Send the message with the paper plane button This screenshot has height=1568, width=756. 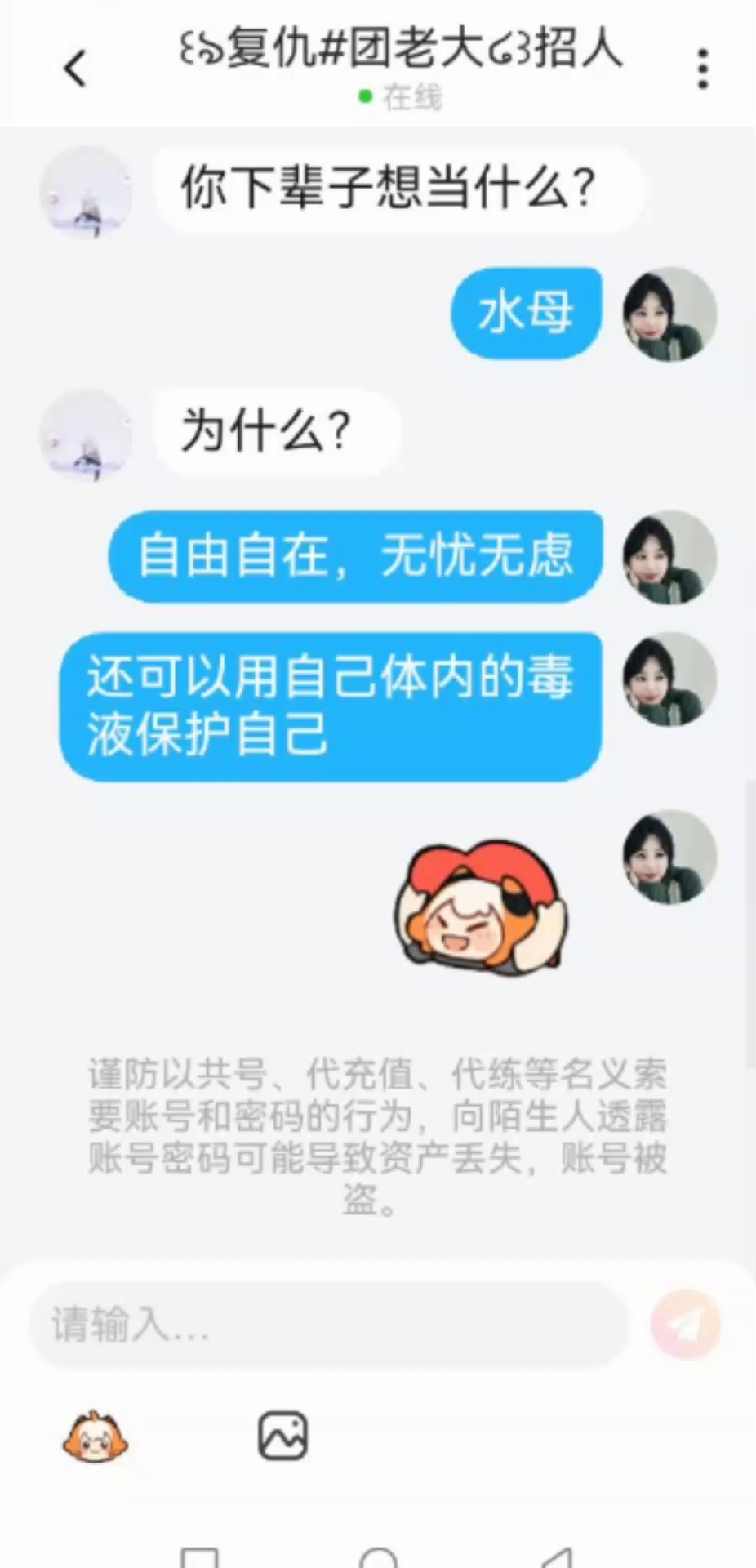686,1324
